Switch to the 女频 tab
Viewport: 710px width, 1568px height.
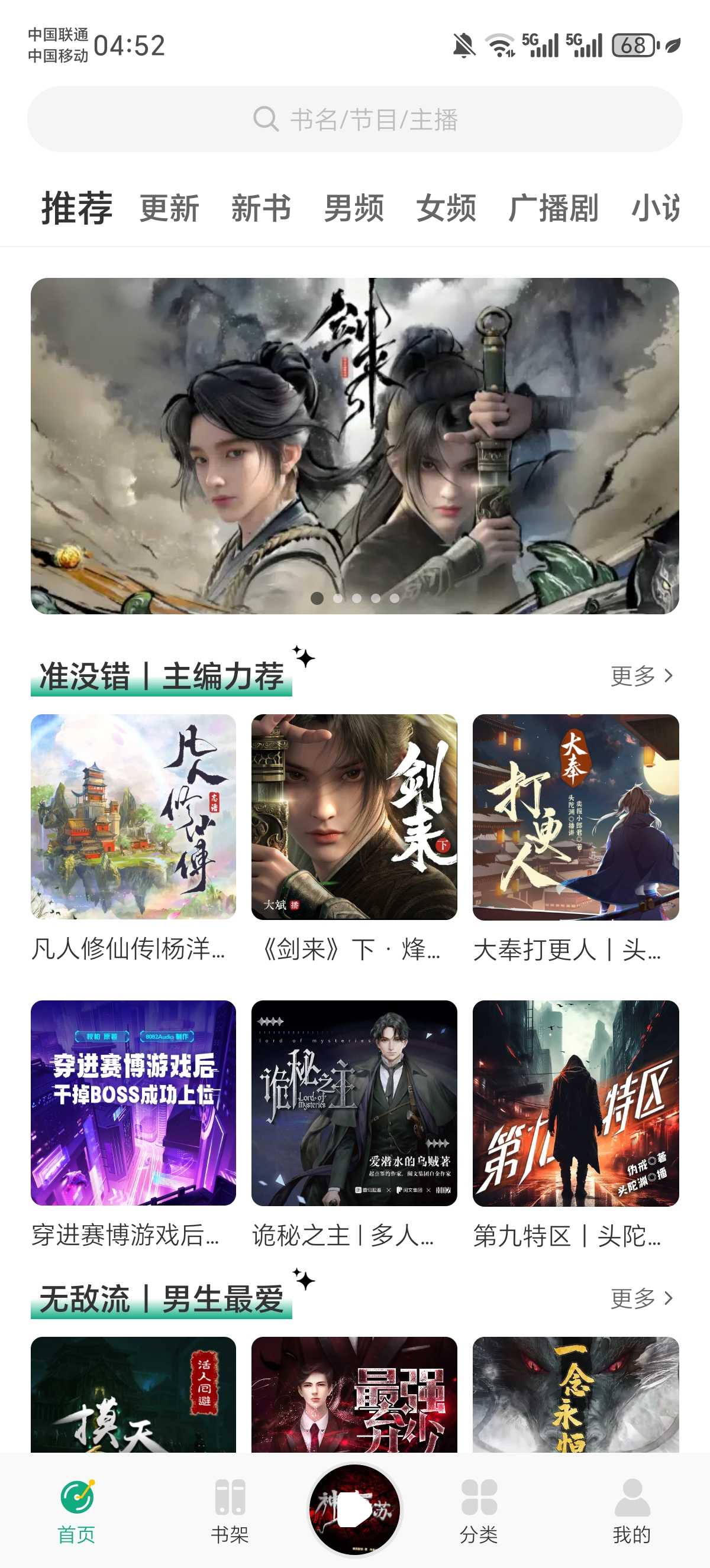(446, 208)
